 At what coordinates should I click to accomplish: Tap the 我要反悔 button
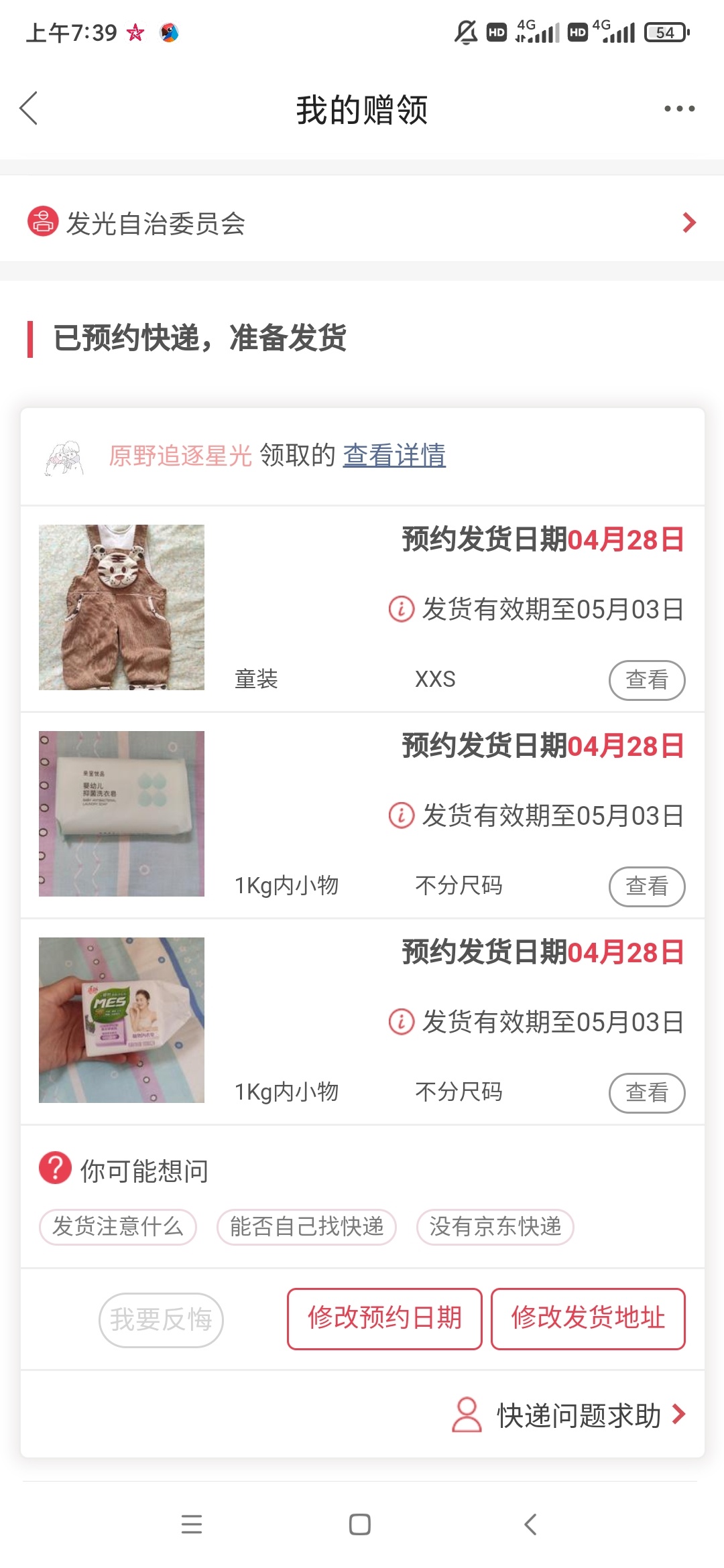(161, 1319)
